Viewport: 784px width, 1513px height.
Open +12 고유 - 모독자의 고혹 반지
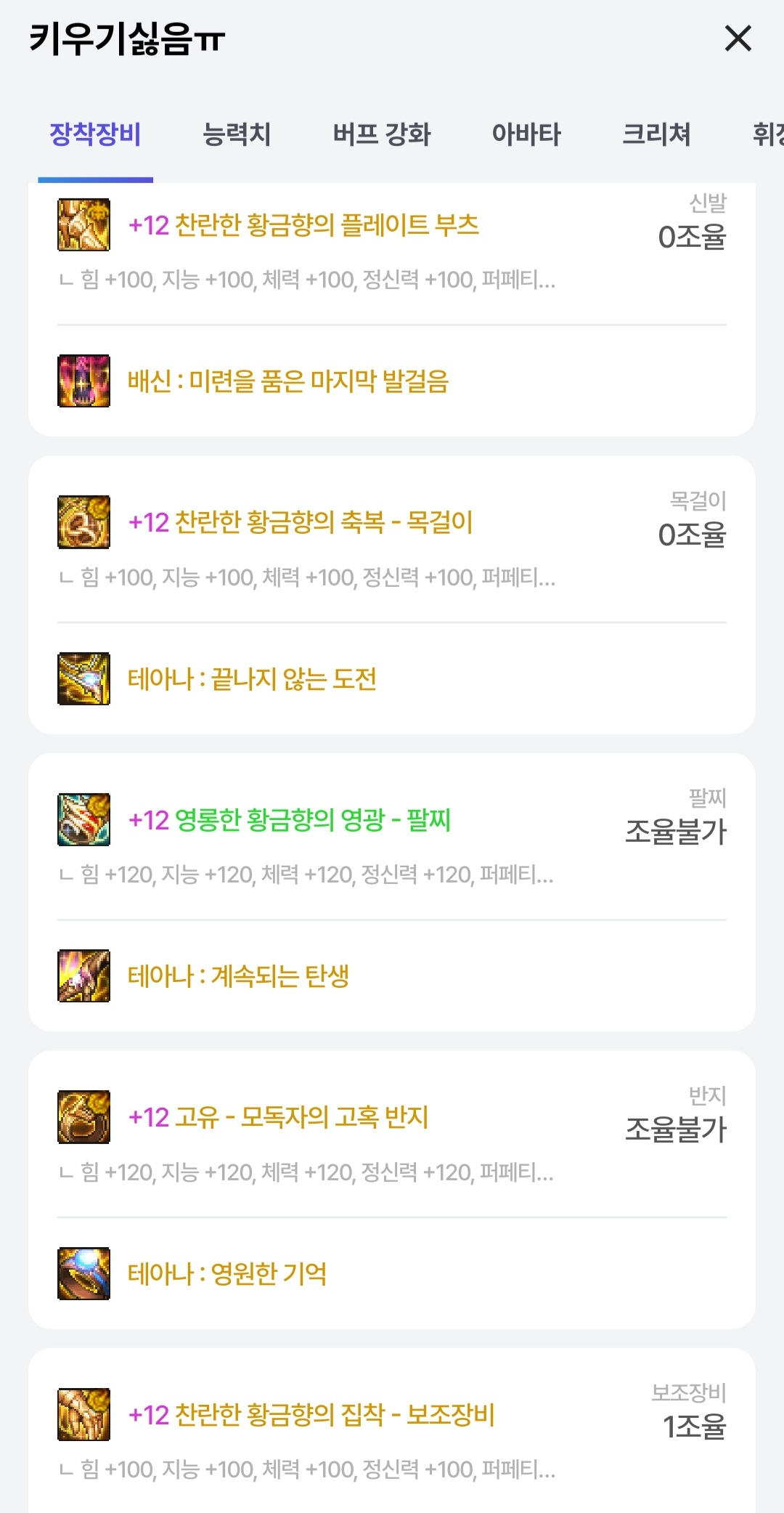coord(278,1117)
